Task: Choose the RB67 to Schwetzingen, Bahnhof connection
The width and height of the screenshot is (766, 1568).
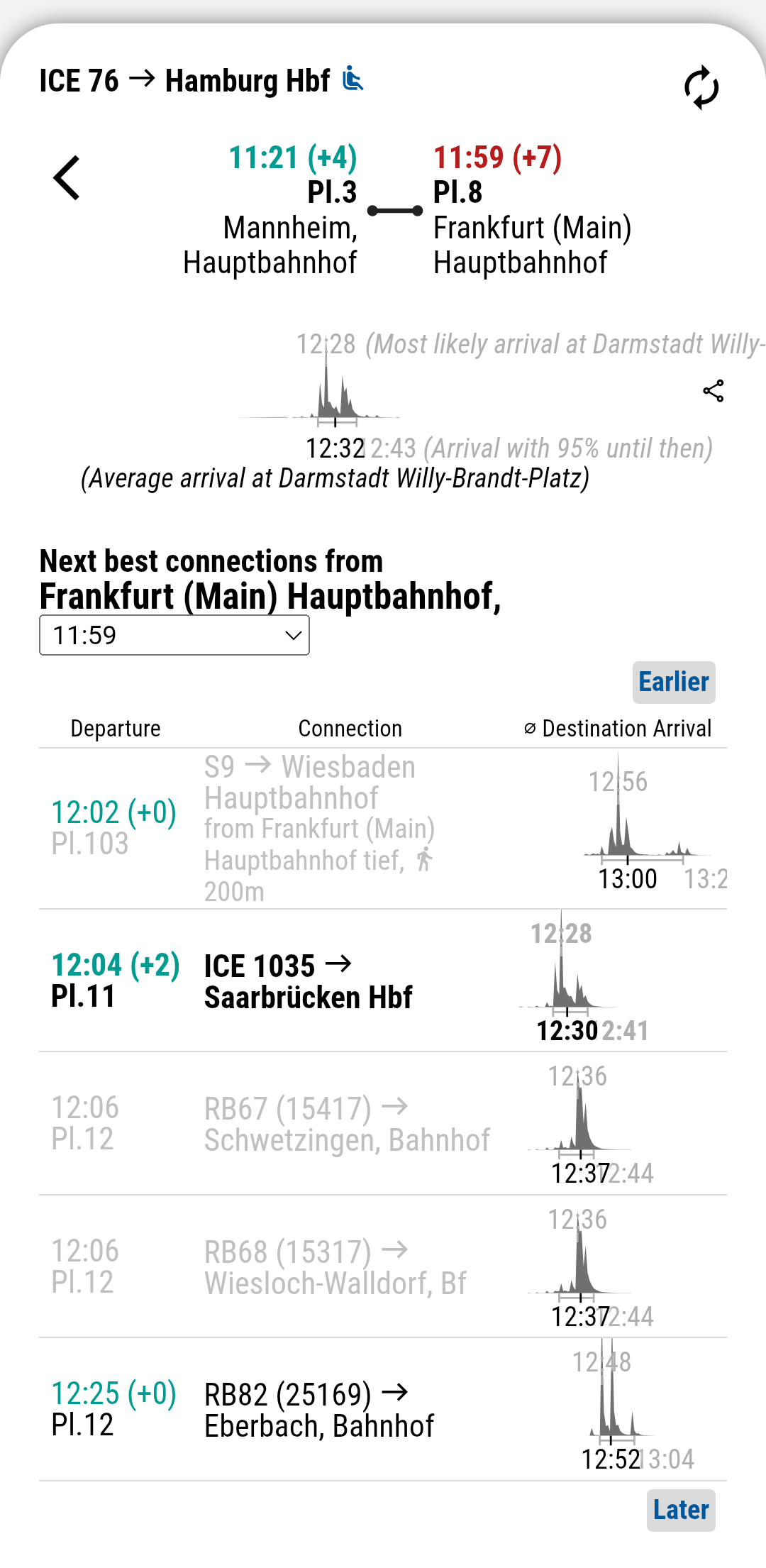Action: 383,1124
